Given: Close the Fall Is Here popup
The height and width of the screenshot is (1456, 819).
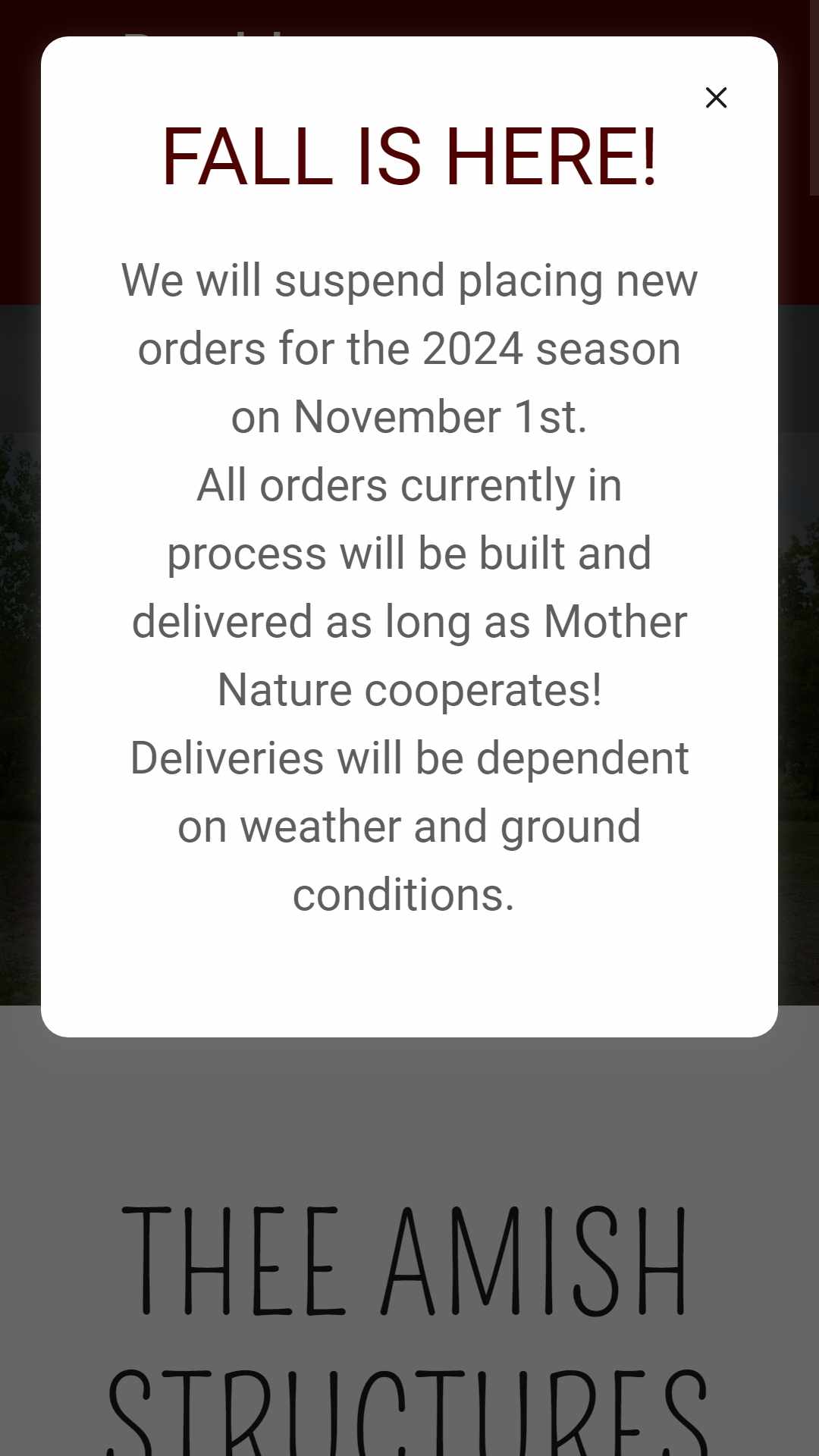Looking at the screenshot, I should pyautogui.click(x=716, y=98).
